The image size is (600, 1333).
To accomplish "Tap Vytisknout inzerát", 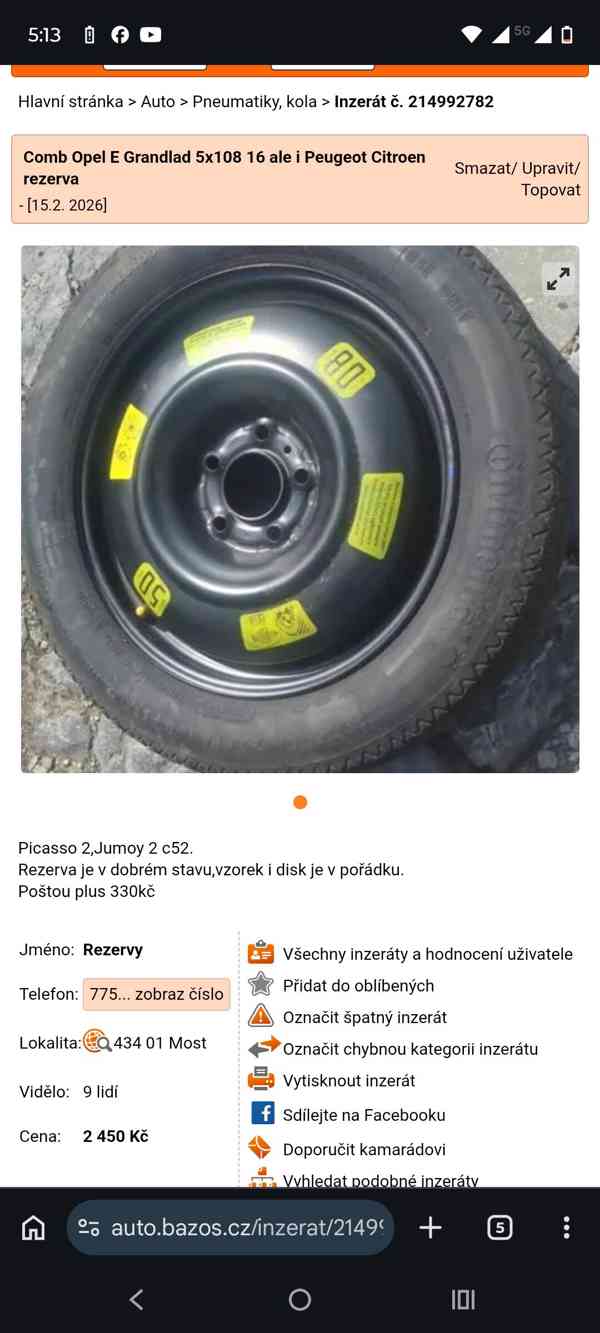I will tap(348, 1081).
